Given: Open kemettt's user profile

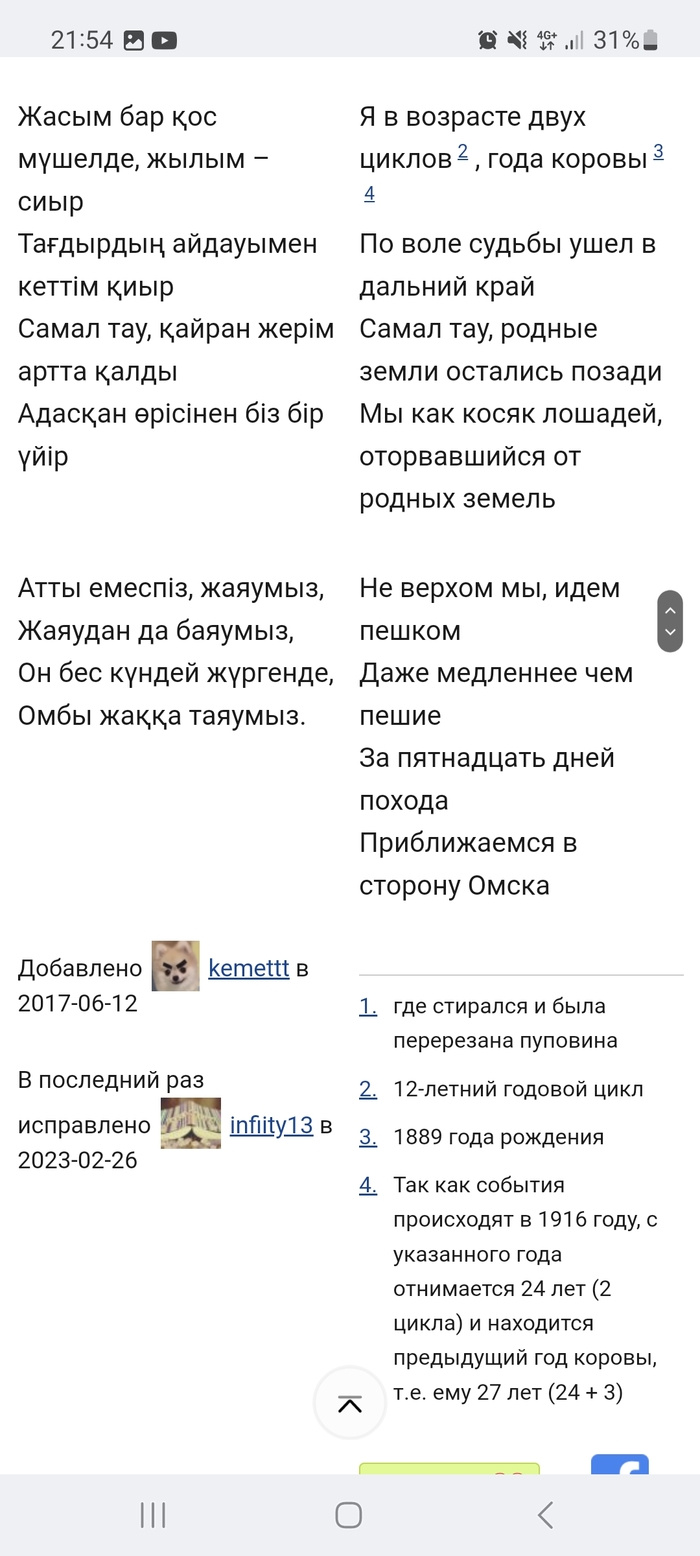Looking at the screenshot, I should [248, 967].
